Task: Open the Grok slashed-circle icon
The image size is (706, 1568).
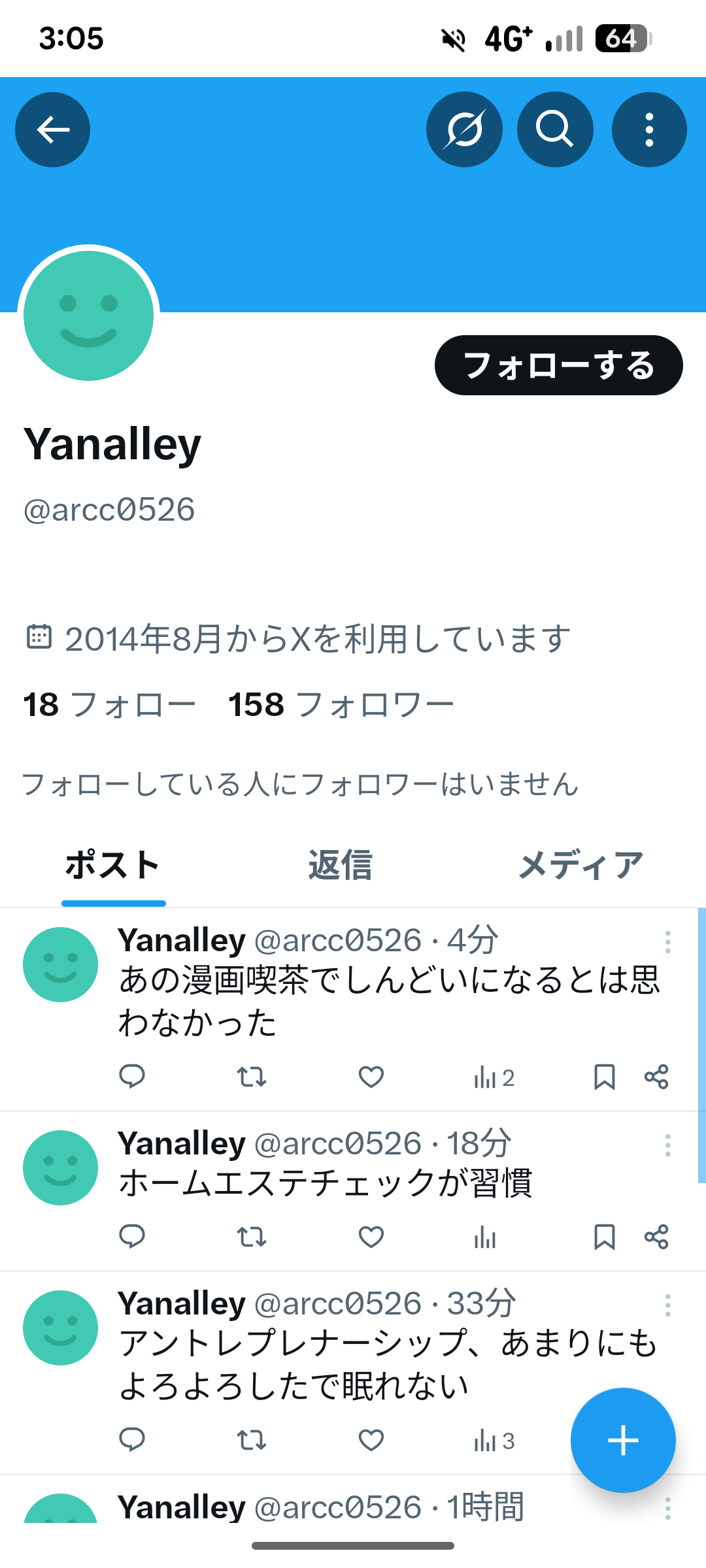Action: coord(464,129)
